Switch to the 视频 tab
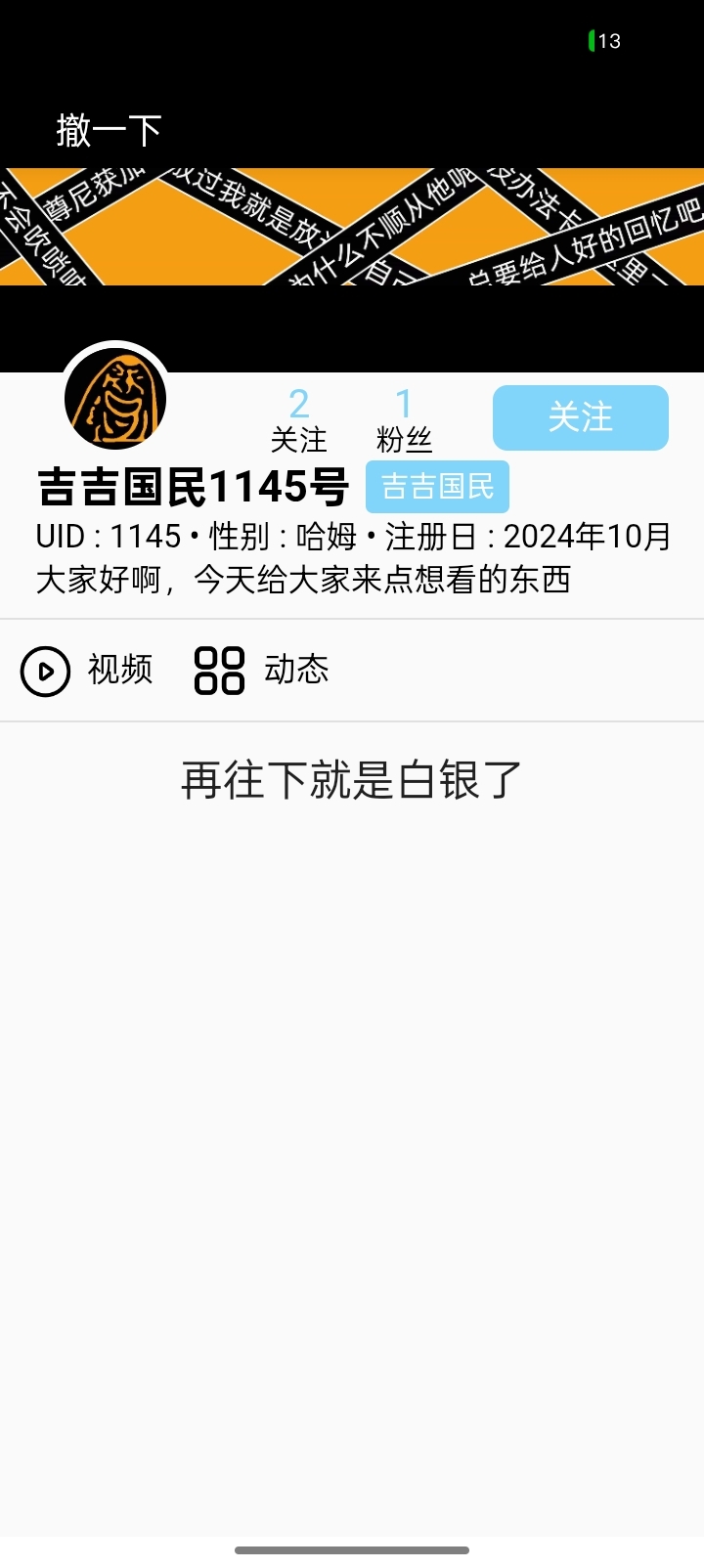The image size is (704, 1568). (87, 671)
